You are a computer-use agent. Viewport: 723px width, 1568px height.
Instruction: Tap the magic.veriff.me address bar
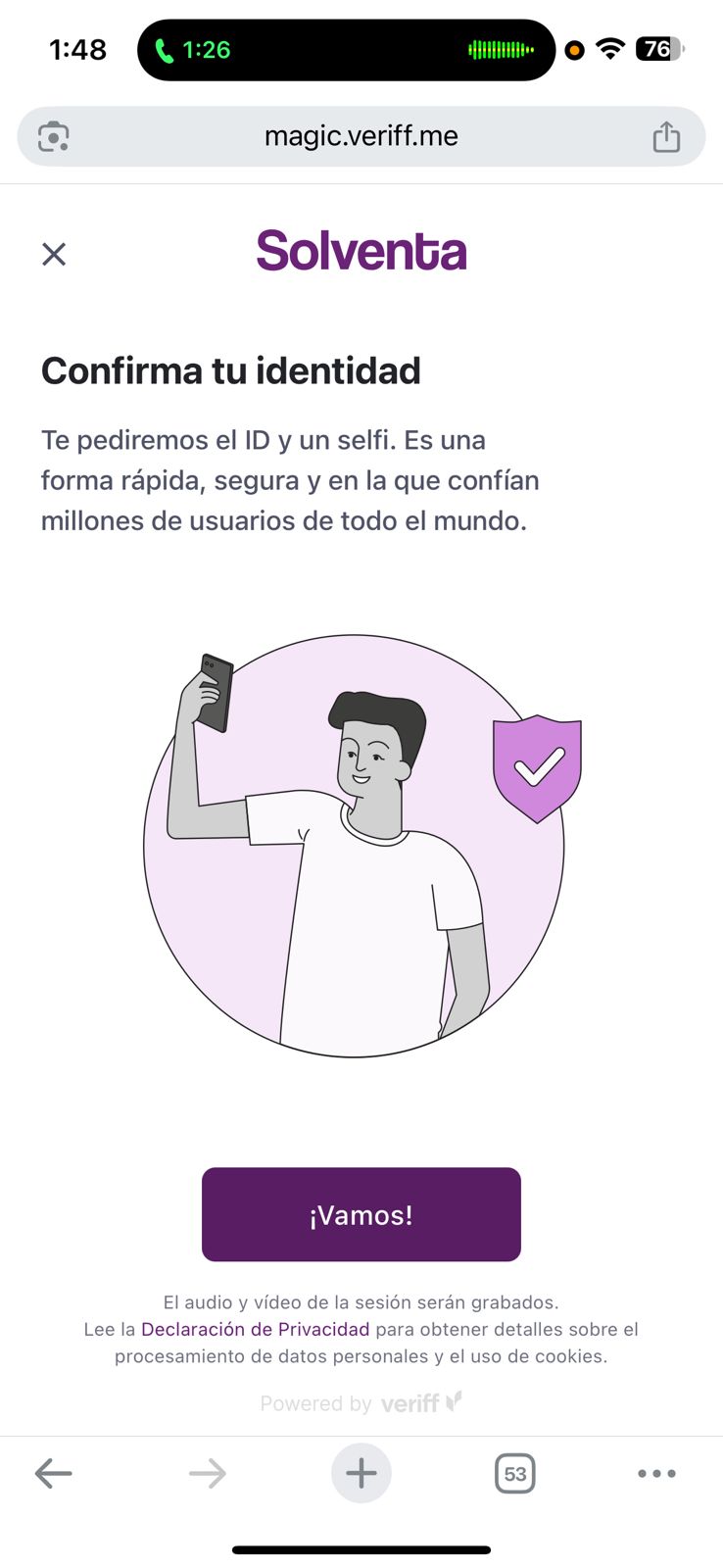(x=361, y=136)
